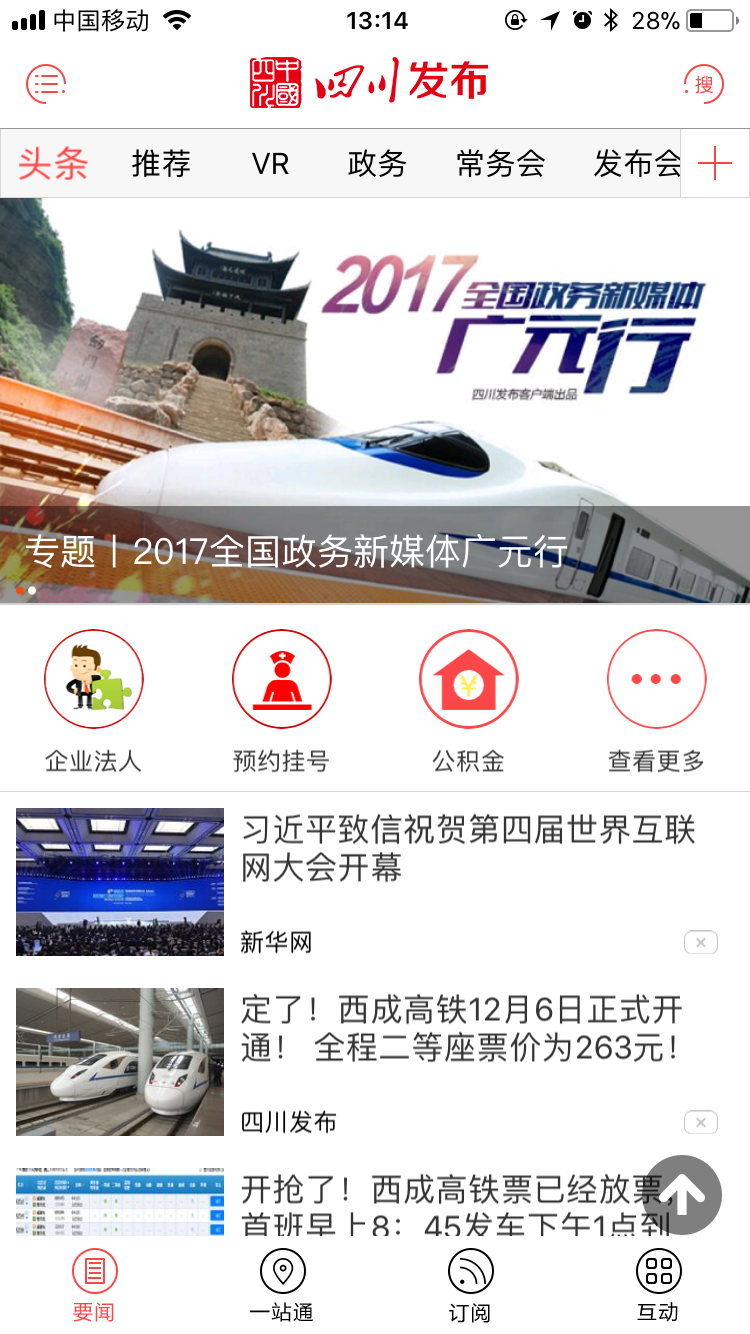Dismiss the 新华网 article
Screen dimensions: 750x1334
701,942
